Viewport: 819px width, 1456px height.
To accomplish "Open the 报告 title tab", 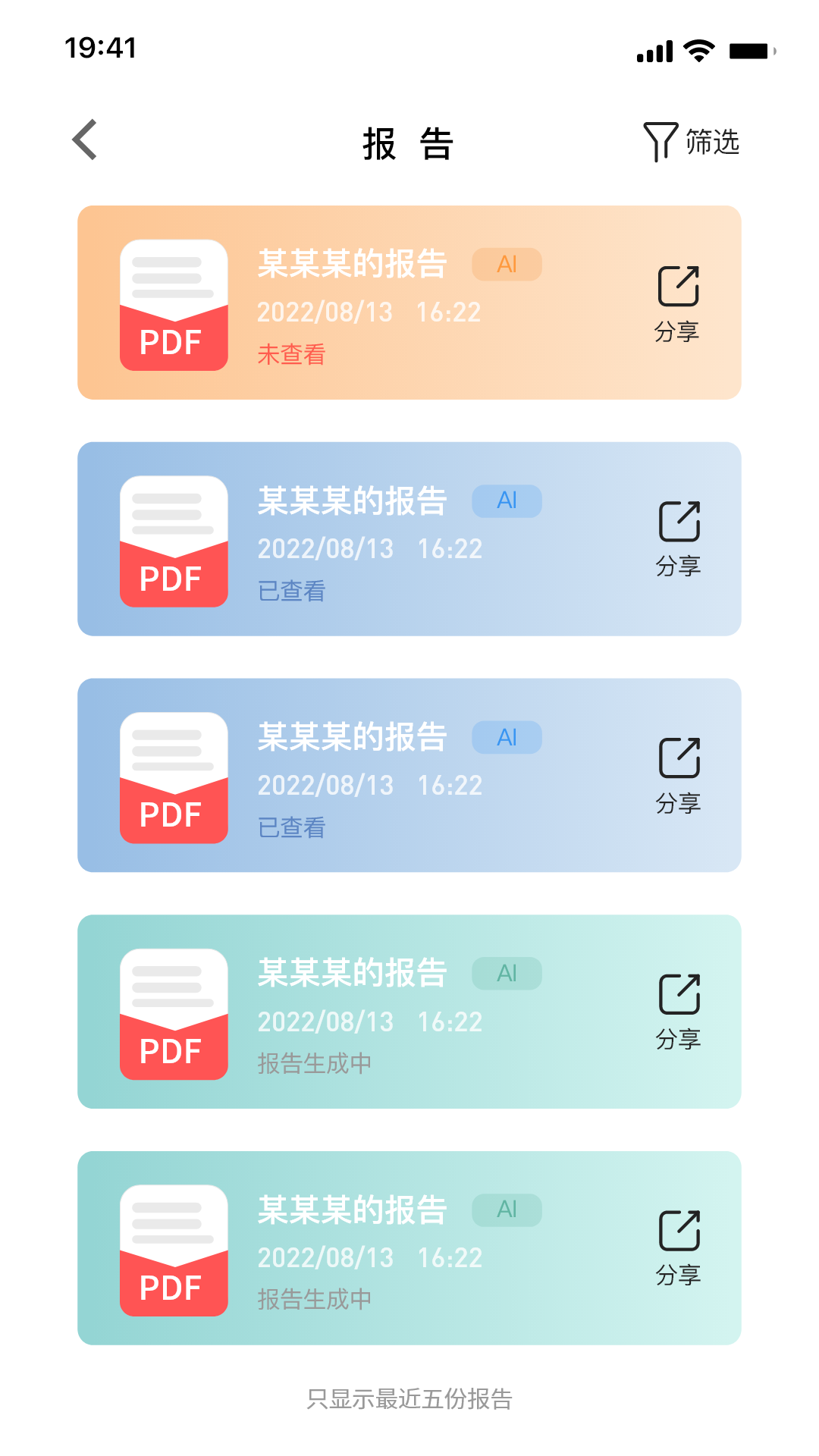I will [408, 143].
